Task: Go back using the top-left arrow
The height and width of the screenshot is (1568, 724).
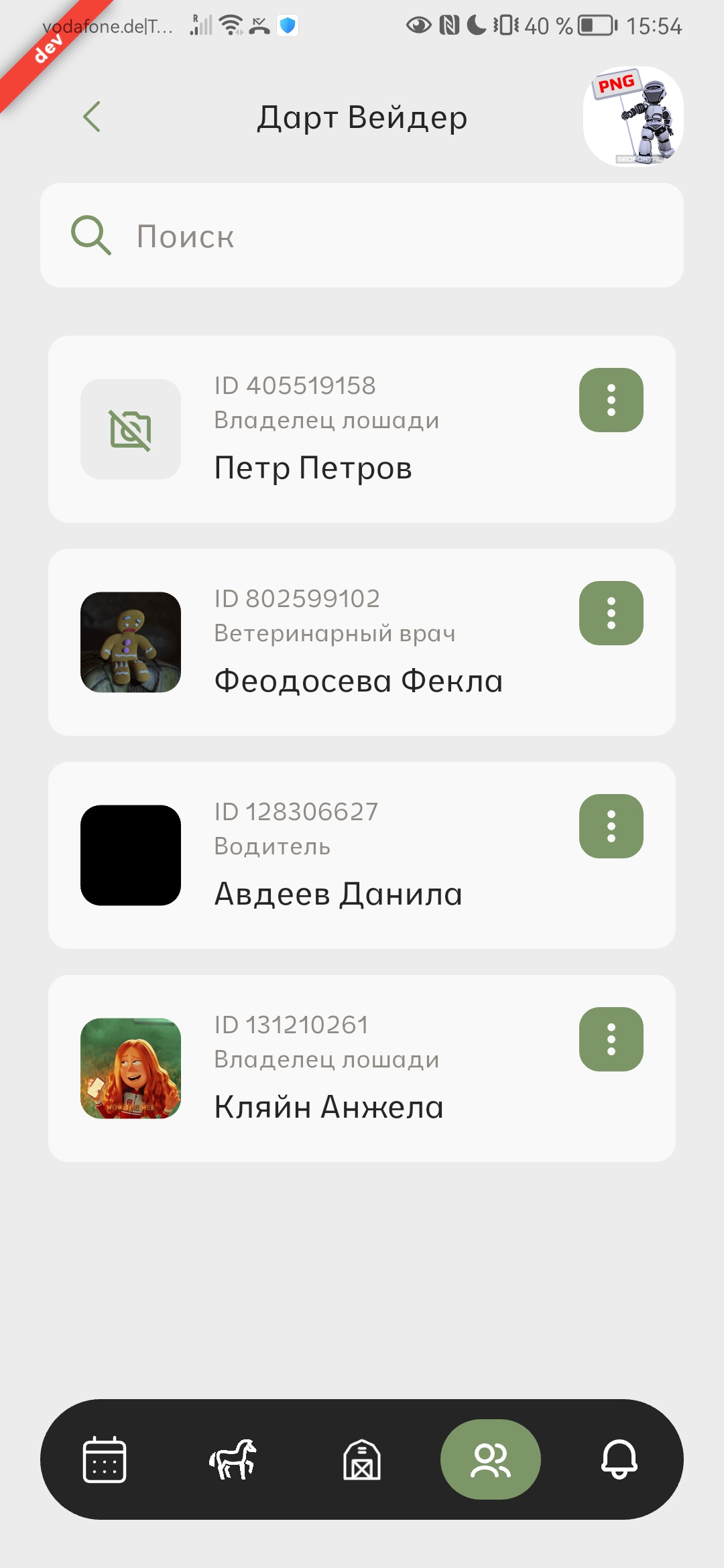Action: (x=92, y=117)
